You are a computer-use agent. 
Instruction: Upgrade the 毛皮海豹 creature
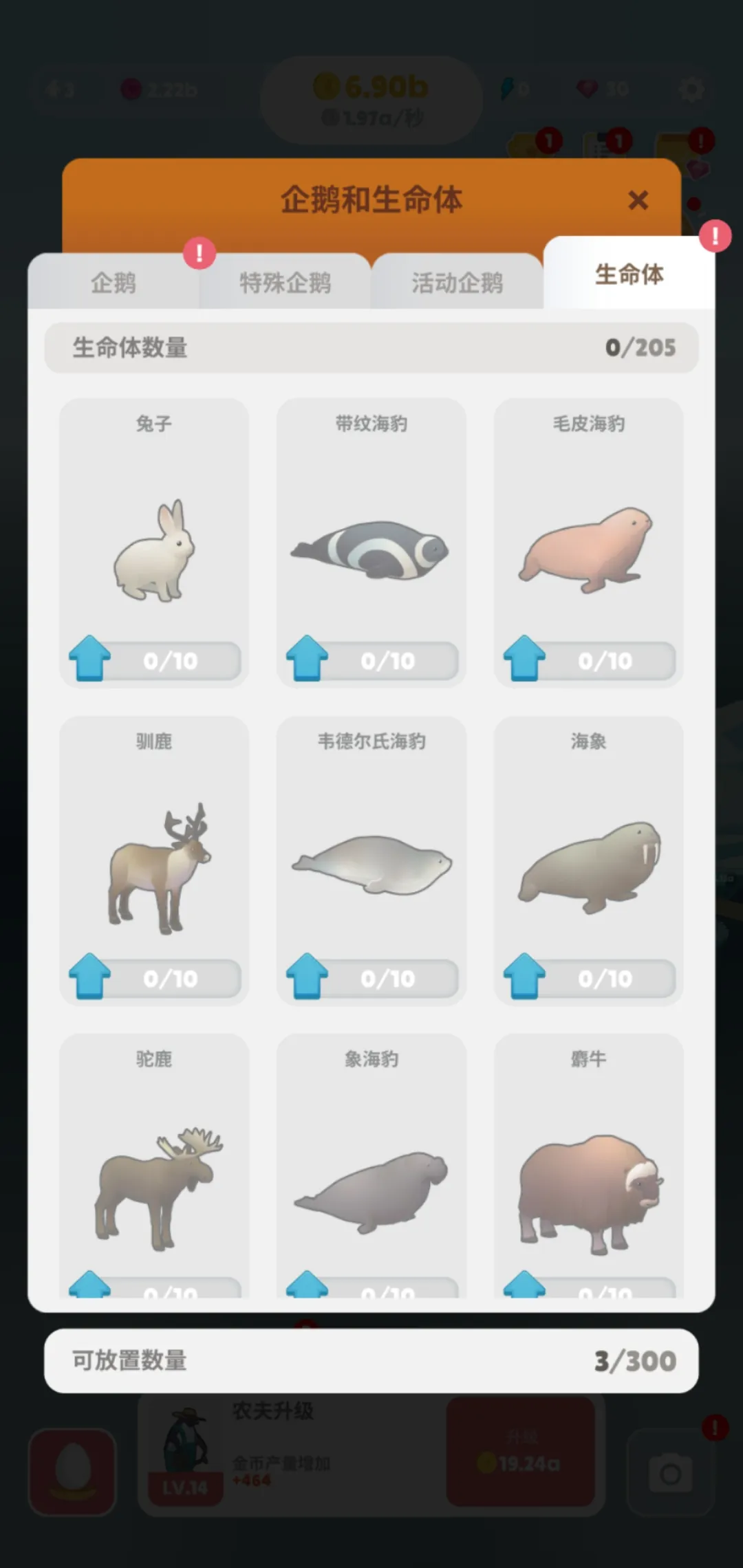point(525,658)
